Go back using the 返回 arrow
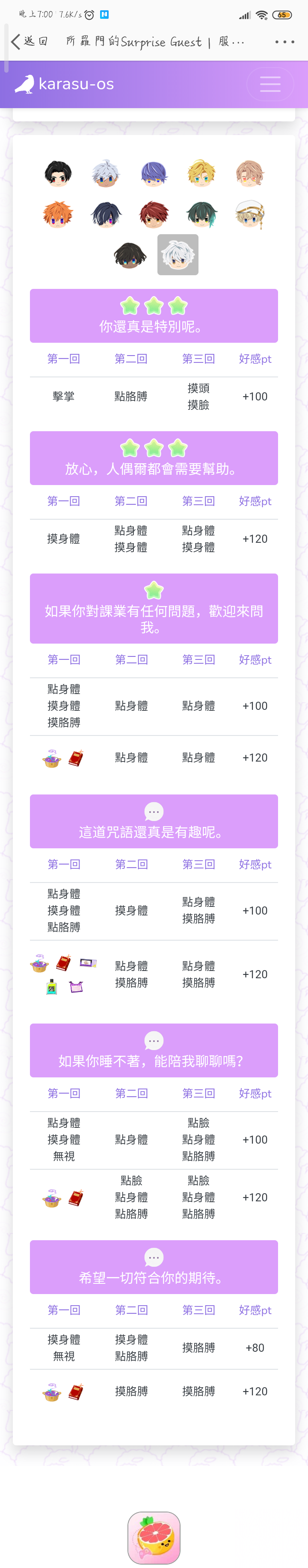This screenshot has height=1568, width=308. 28,41
